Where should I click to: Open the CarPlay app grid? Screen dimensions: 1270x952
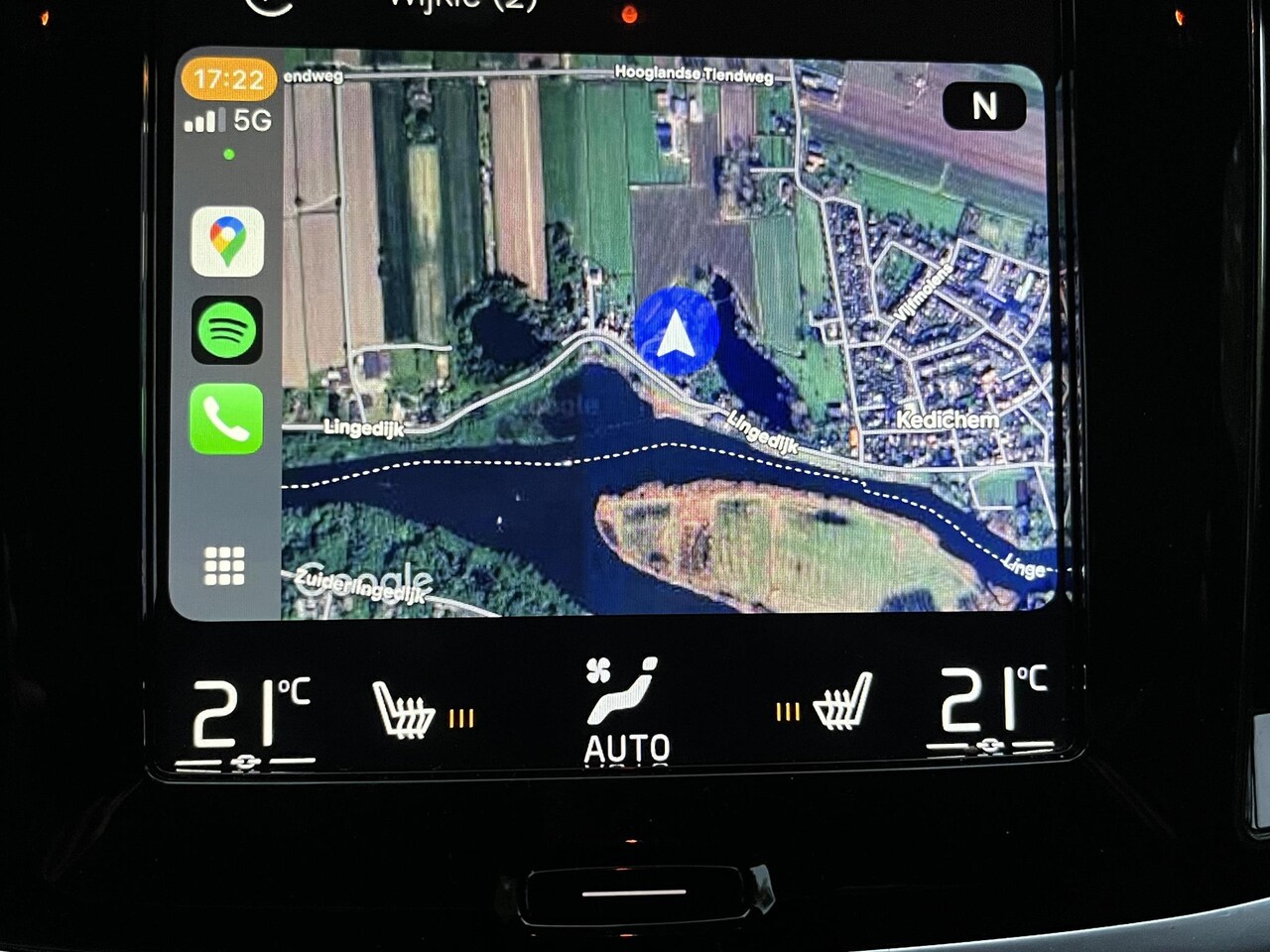224,566
